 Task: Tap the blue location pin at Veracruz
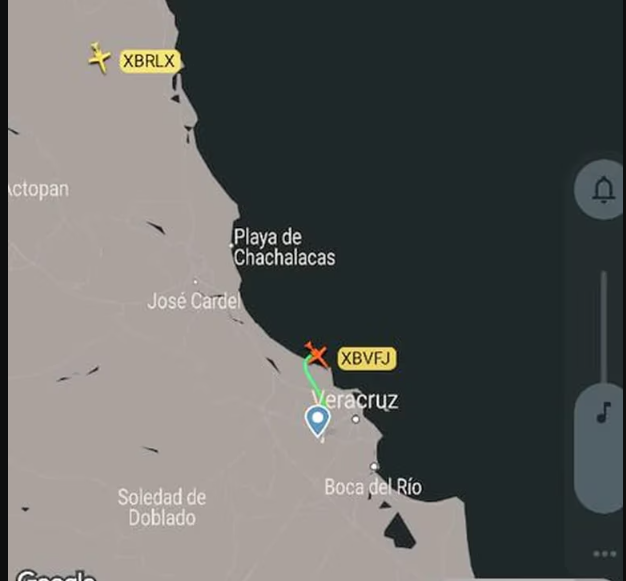(318, 421)
